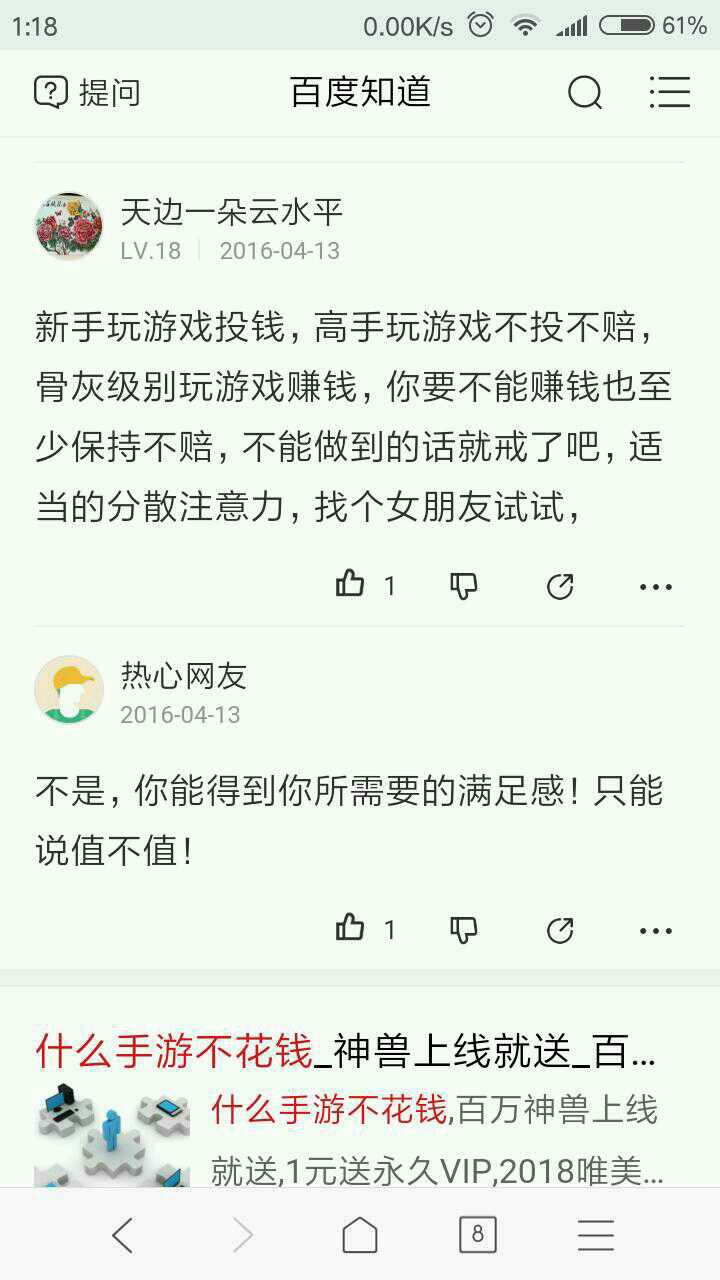The image size is (720, 1280).
Task: Share the answer by 天边一朵云水平
Action: point(560,586)
